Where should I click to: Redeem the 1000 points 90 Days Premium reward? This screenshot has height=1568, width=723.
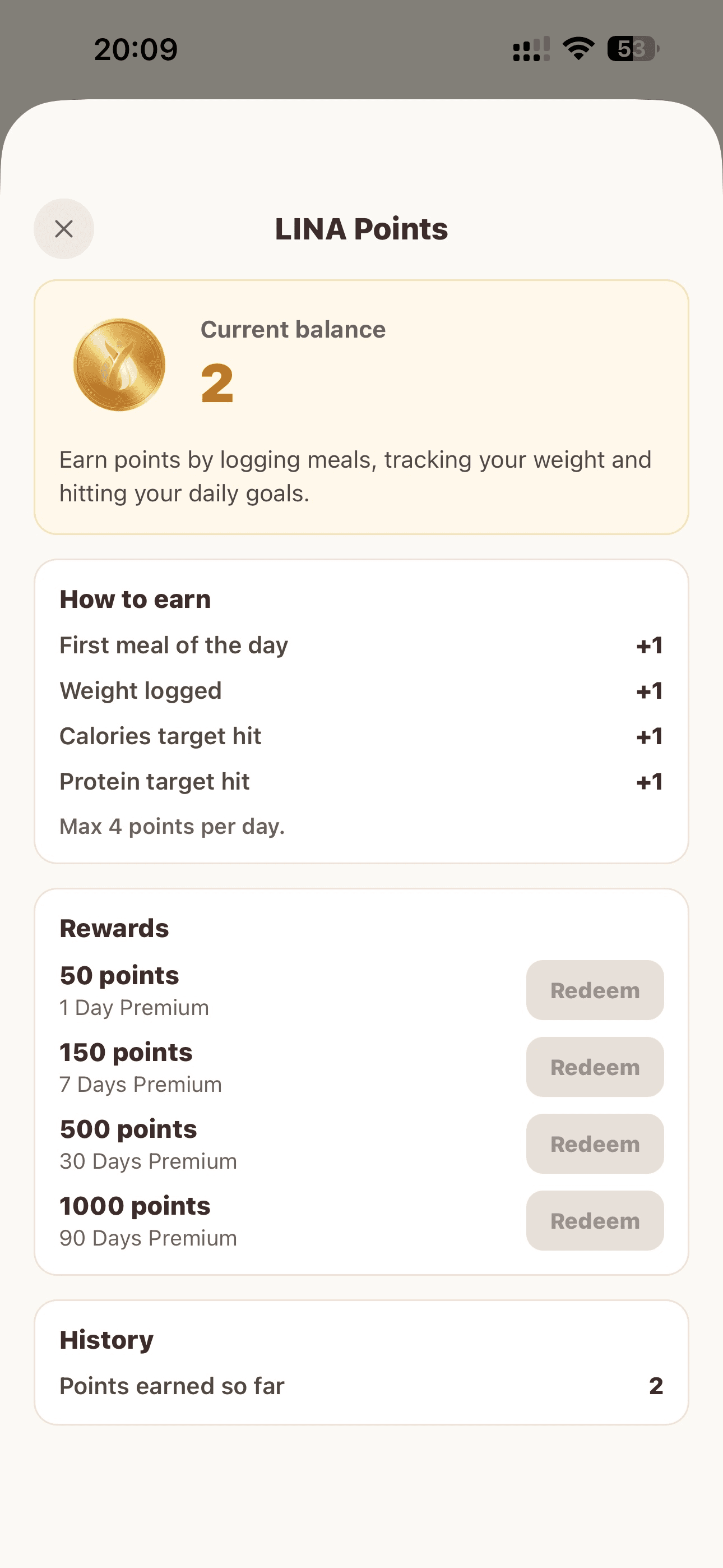click(595, 1220)
